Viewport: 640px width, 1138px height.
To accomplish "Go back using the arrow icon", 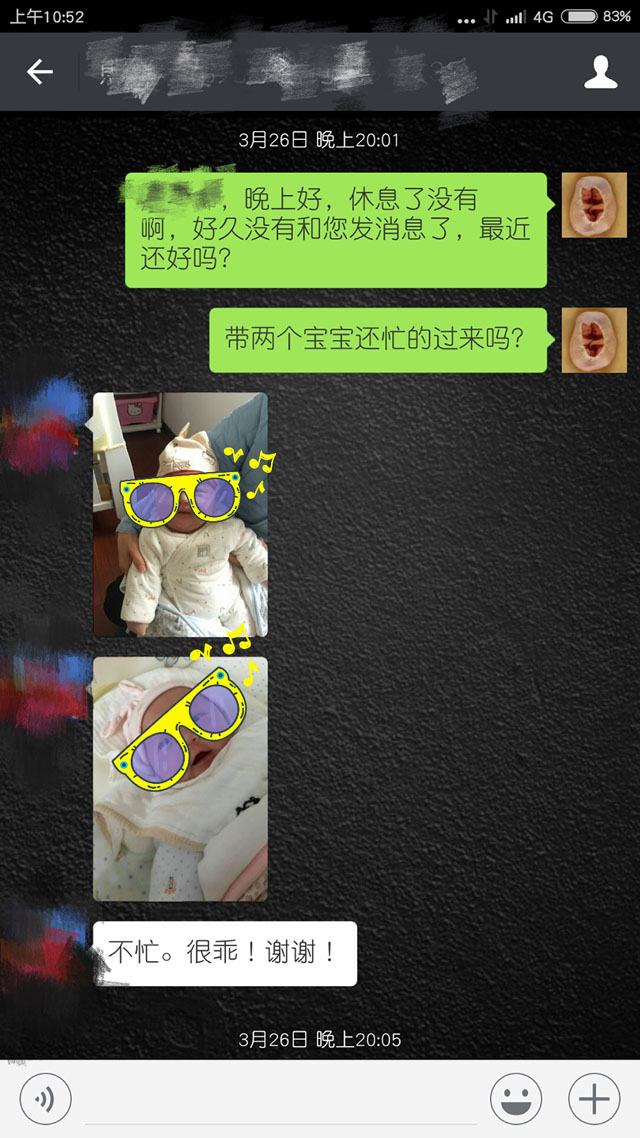I will (39, 72).
